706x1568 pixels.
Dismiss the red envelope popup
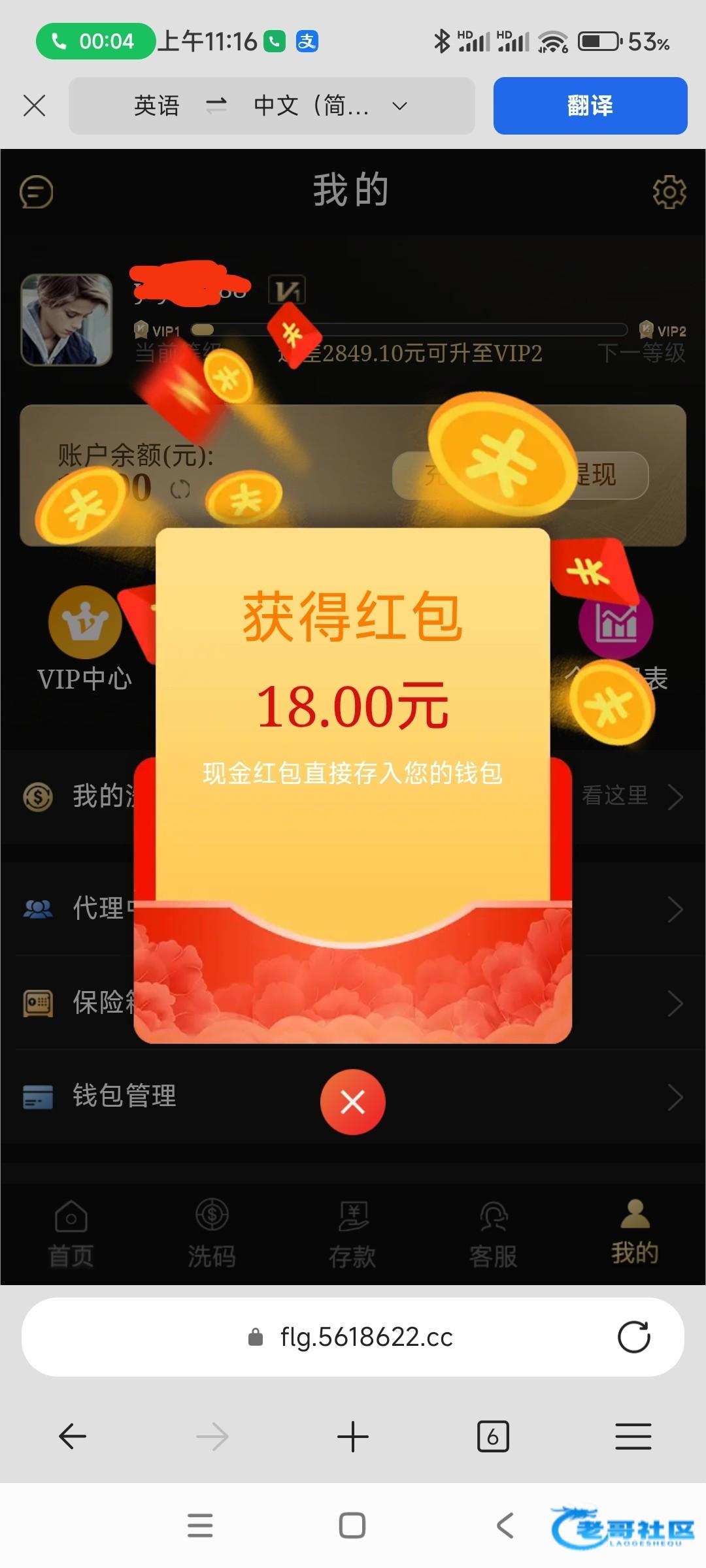tap(352, 1102)
